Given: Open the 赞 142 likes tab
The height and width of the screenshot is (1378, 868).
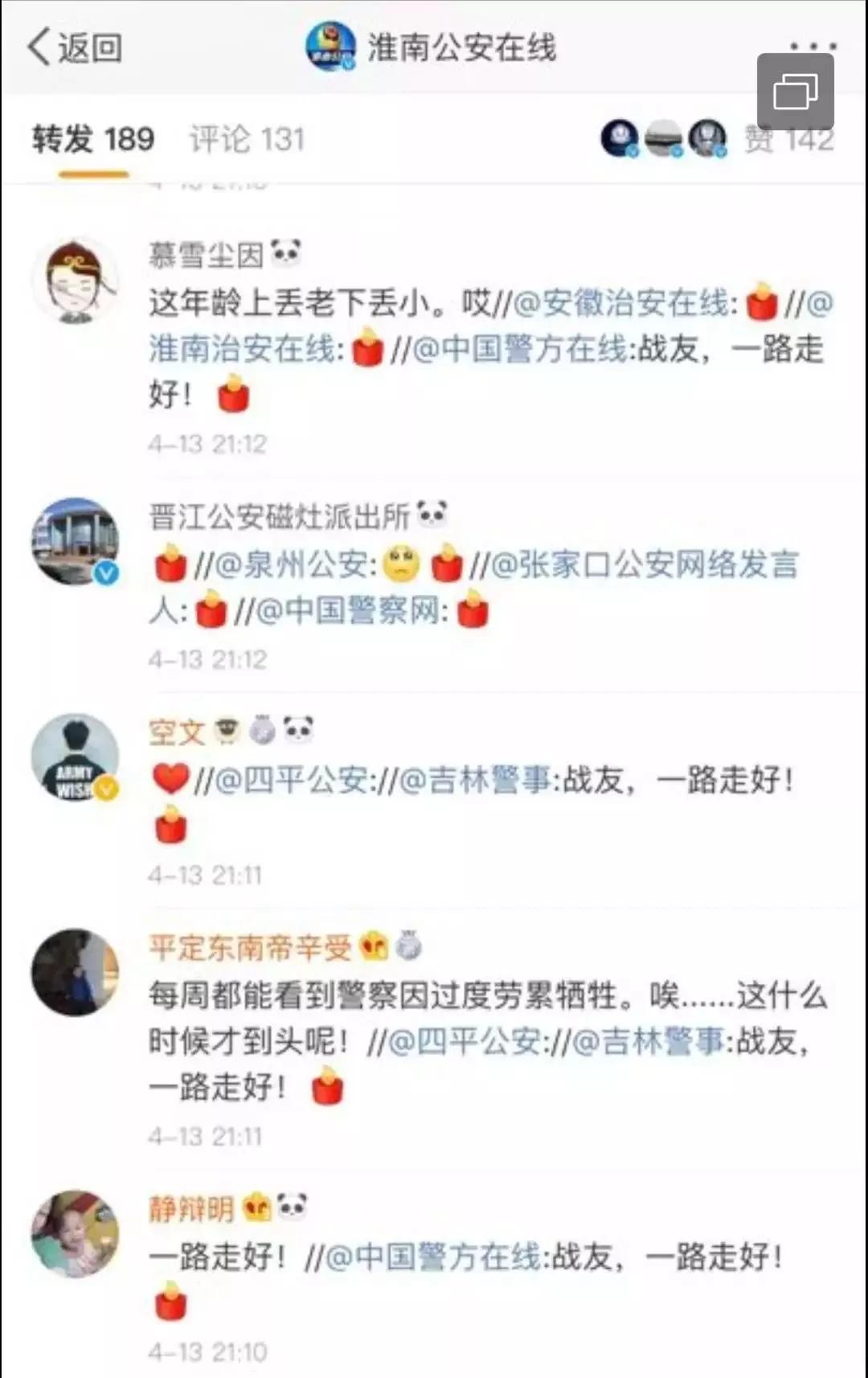Looking at the screenshot, I should [x=788, y=140].
